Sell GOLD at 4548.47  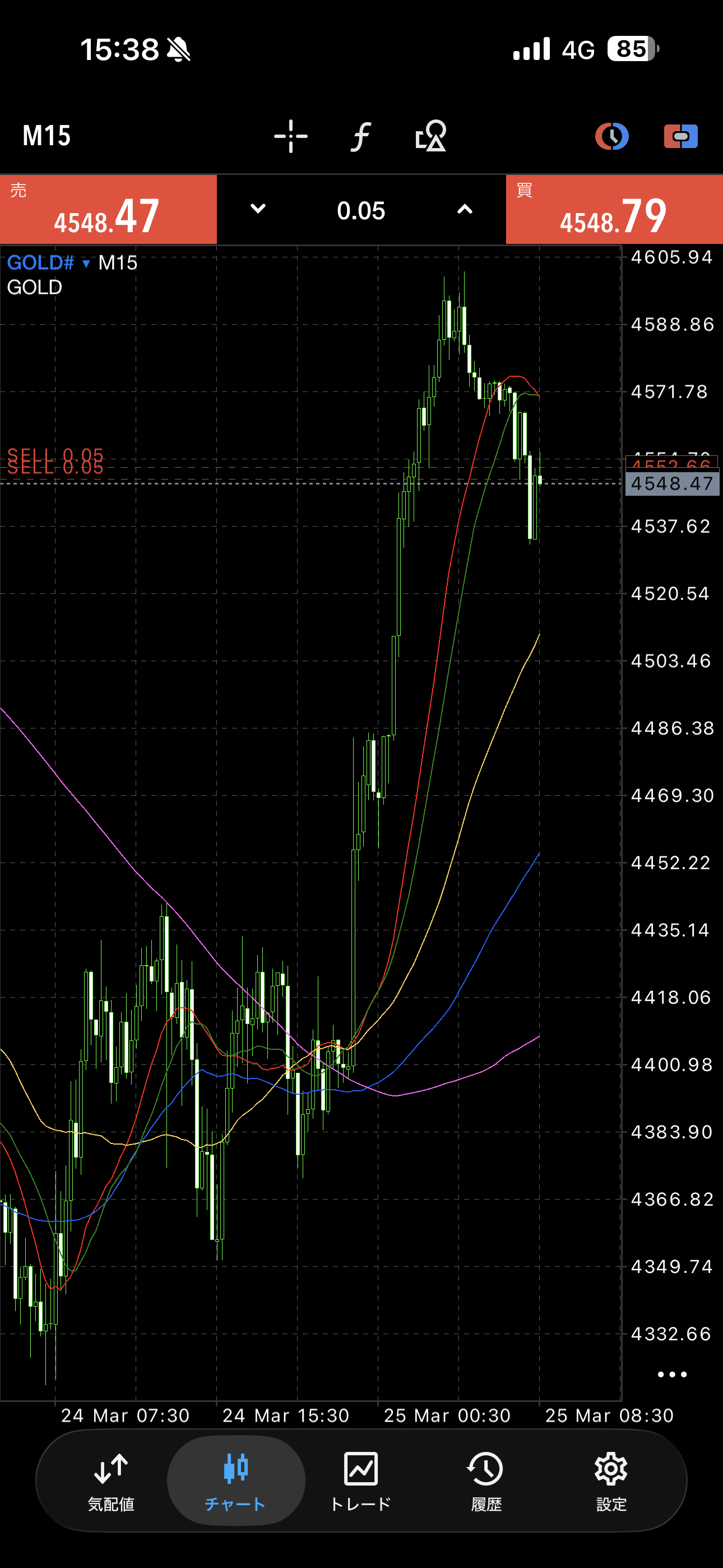pos(108,210)
